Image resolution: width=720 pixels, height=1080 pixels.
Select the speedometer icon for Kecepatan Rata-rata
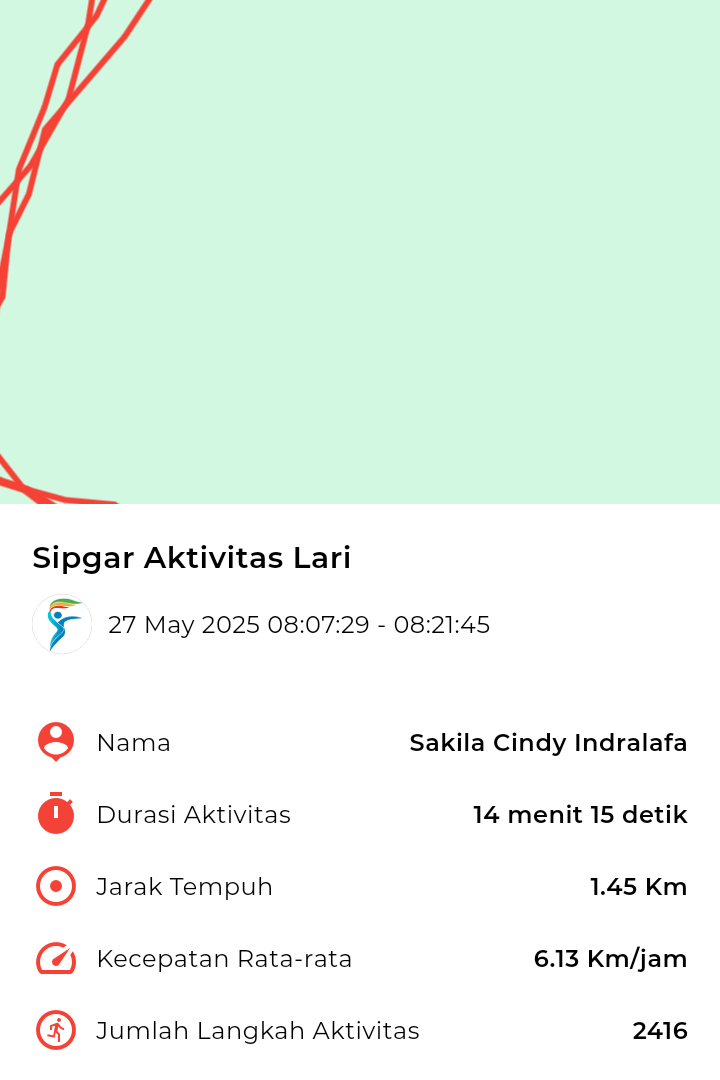pos(55,959)
